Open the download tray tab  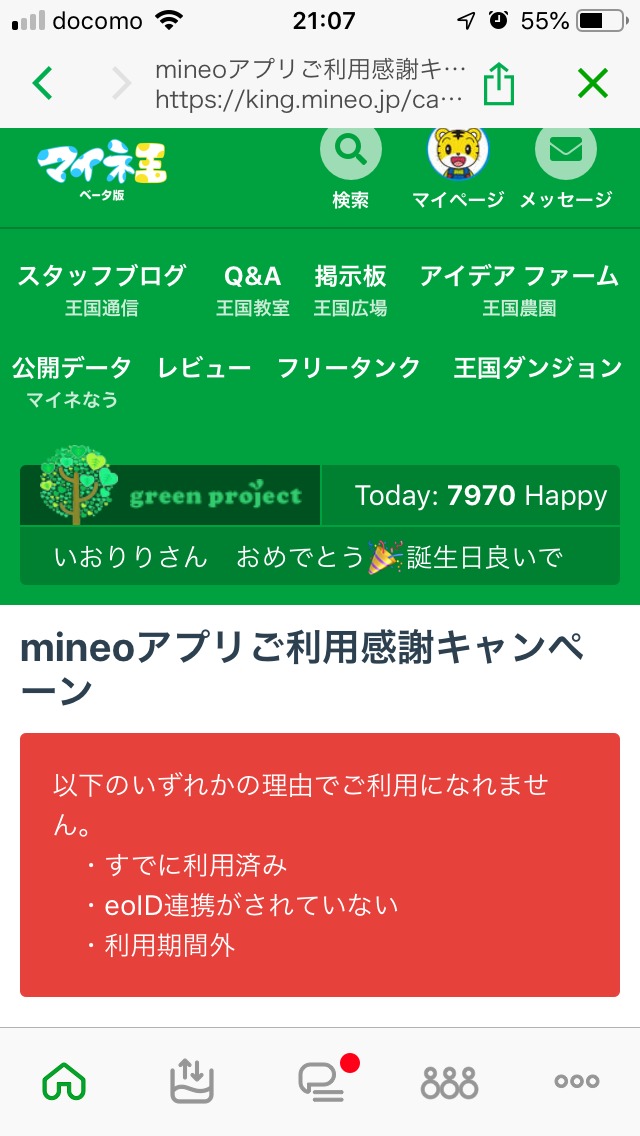tap(192, 1081)
